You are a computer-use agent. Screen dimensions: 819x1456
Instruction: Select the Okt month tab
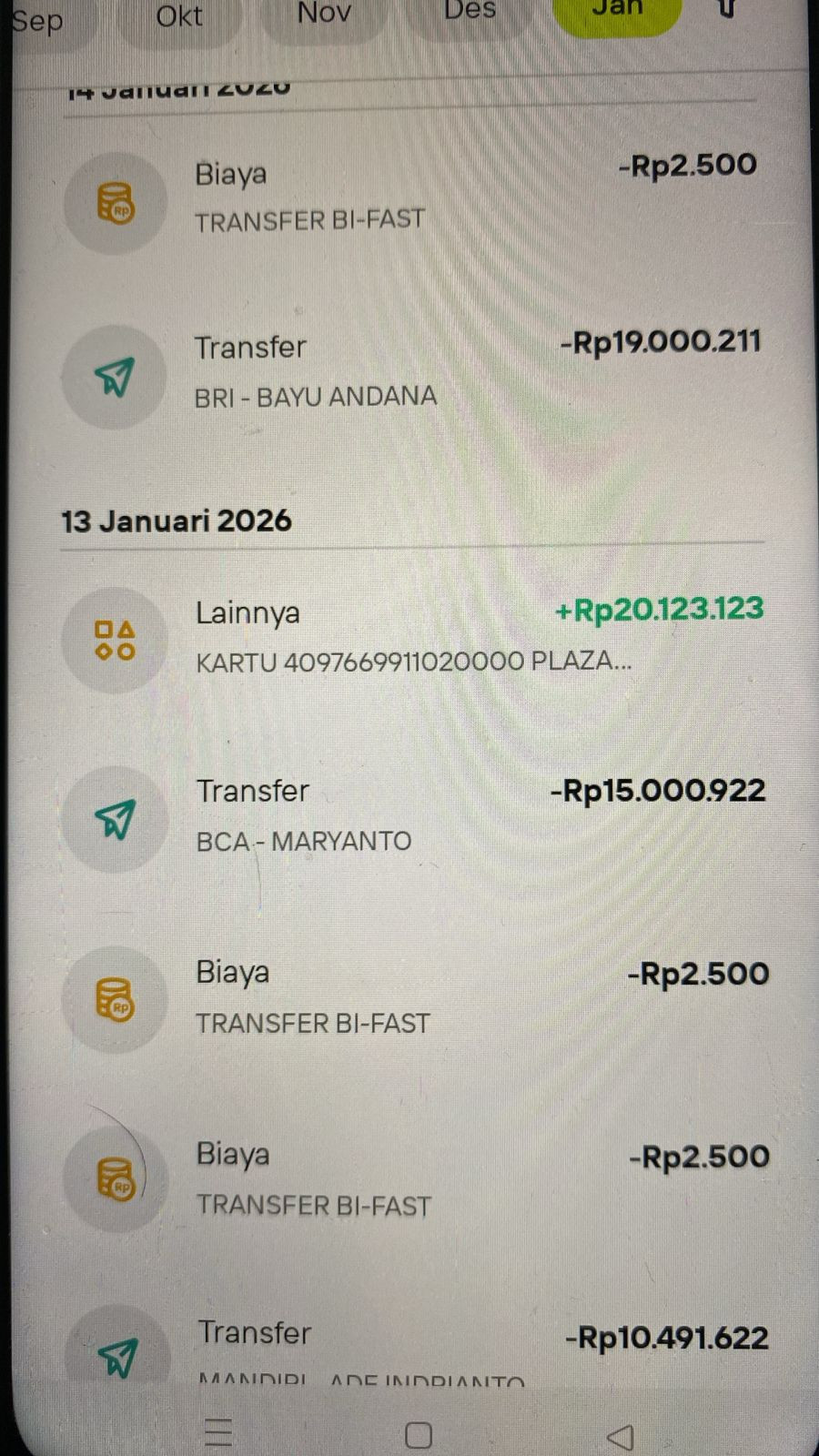[179, 17]
